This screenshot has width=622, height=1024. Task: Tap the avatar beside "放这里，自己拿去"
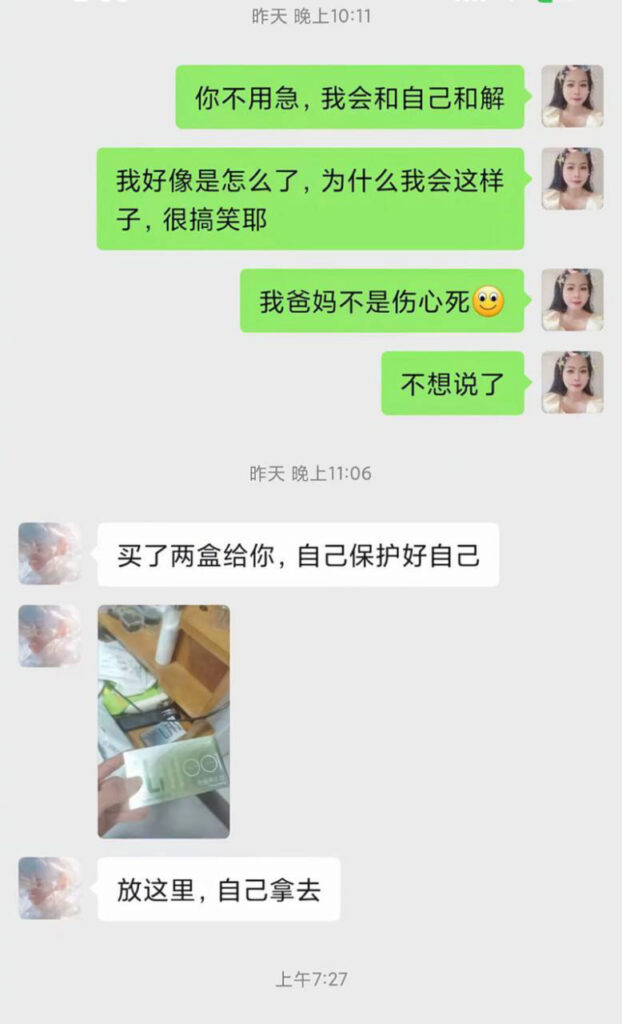[x=49, y=888]
